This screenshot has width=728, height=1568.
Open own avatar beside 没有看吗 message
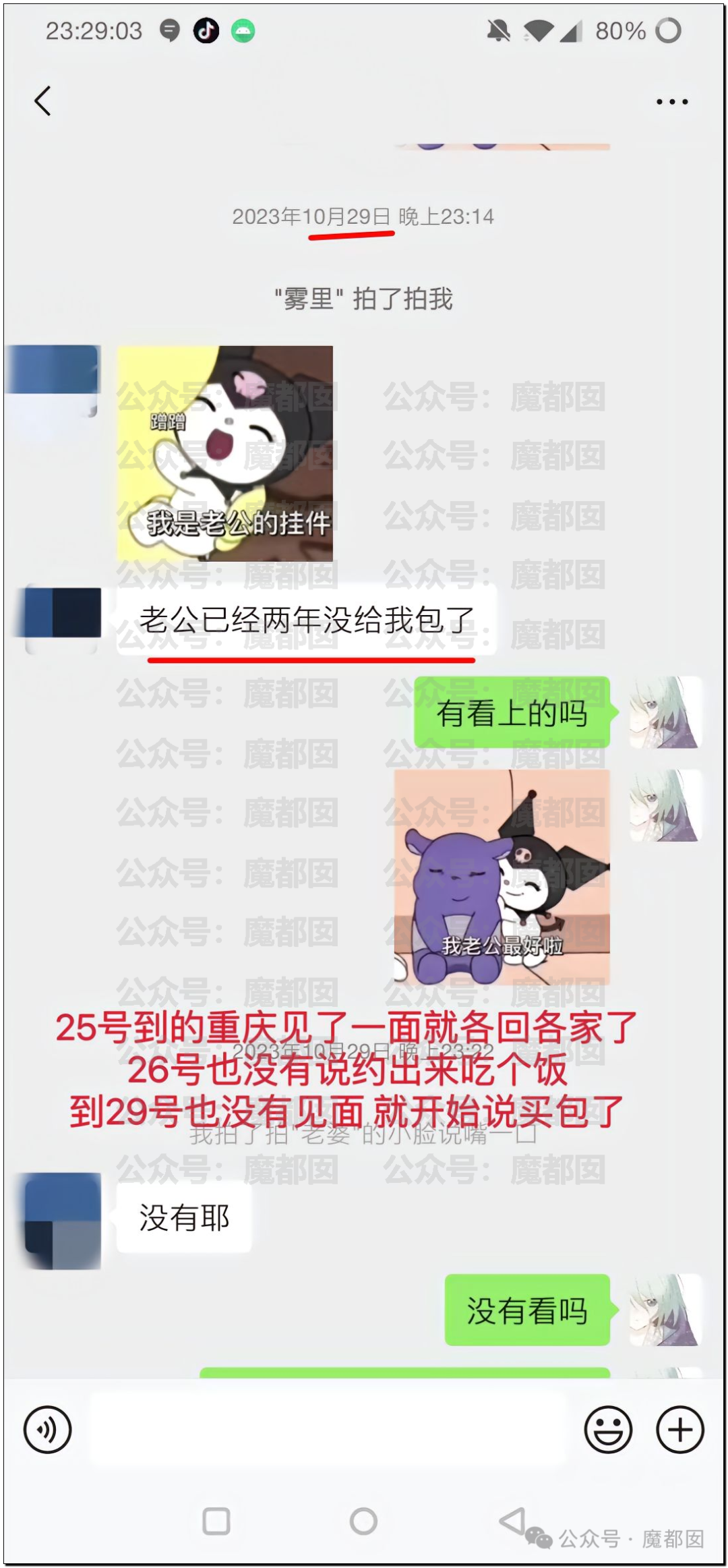point(665,1310)
